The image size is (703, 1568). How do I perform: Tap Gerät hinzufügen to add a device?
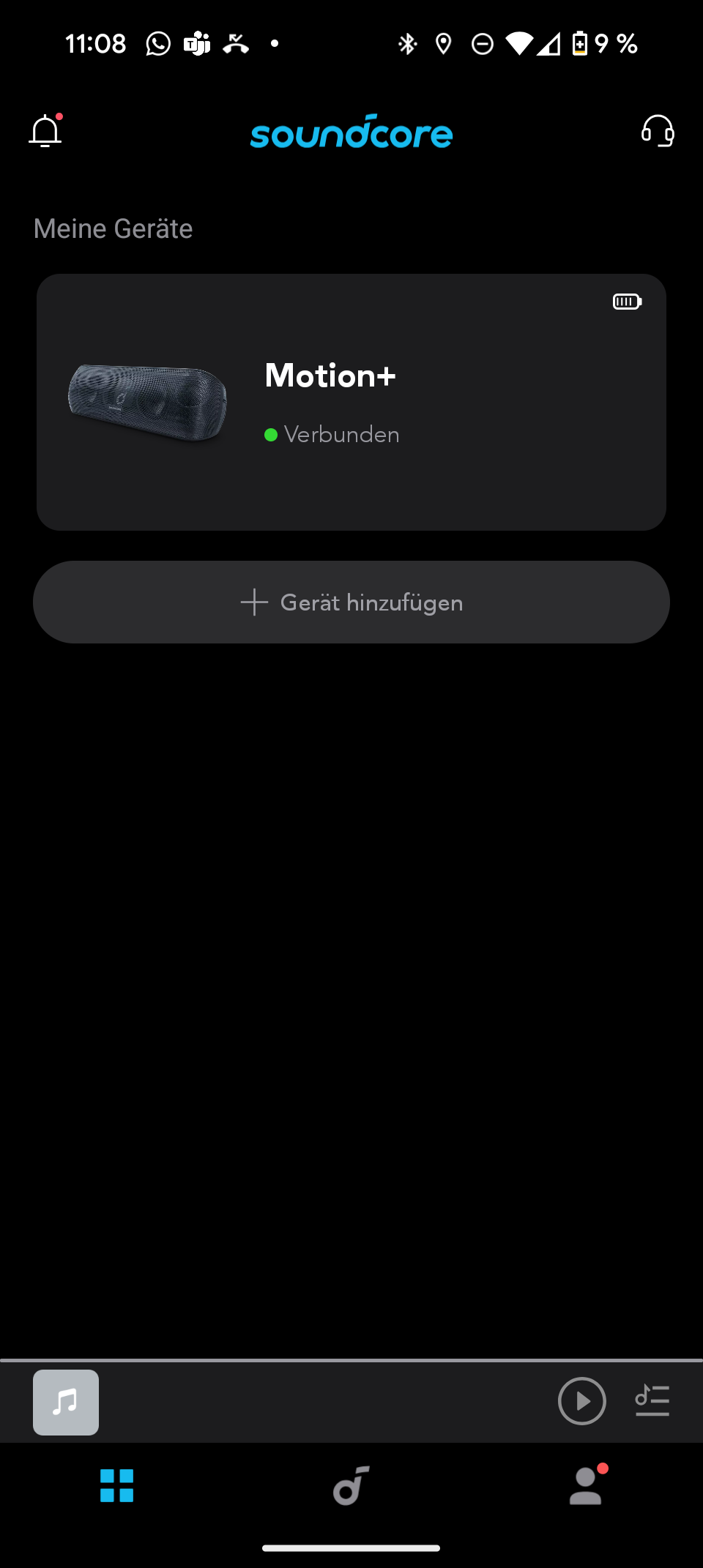pyautogui.click(x=351, y=602)
